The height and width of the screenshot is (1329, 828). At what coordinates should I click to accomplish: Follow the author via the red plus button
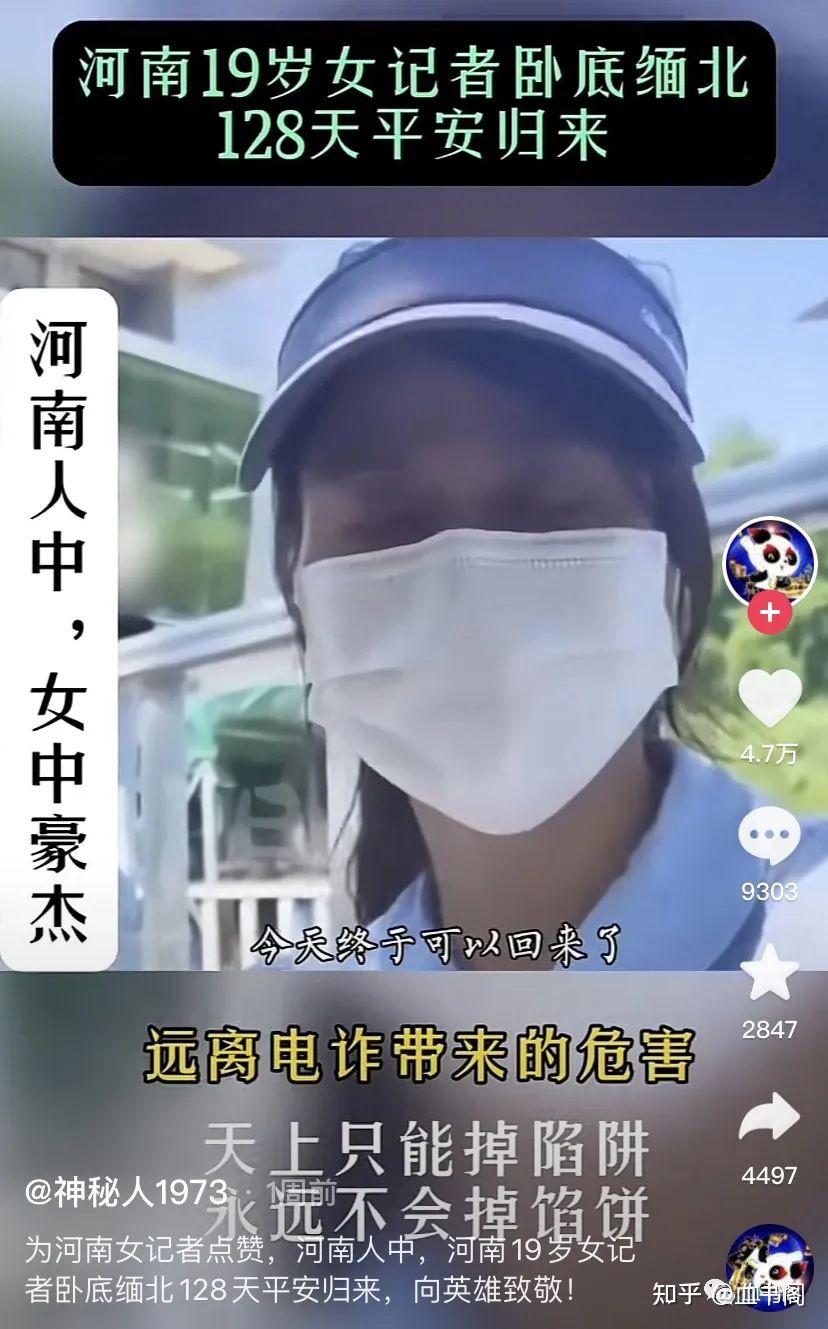(769, 613)
